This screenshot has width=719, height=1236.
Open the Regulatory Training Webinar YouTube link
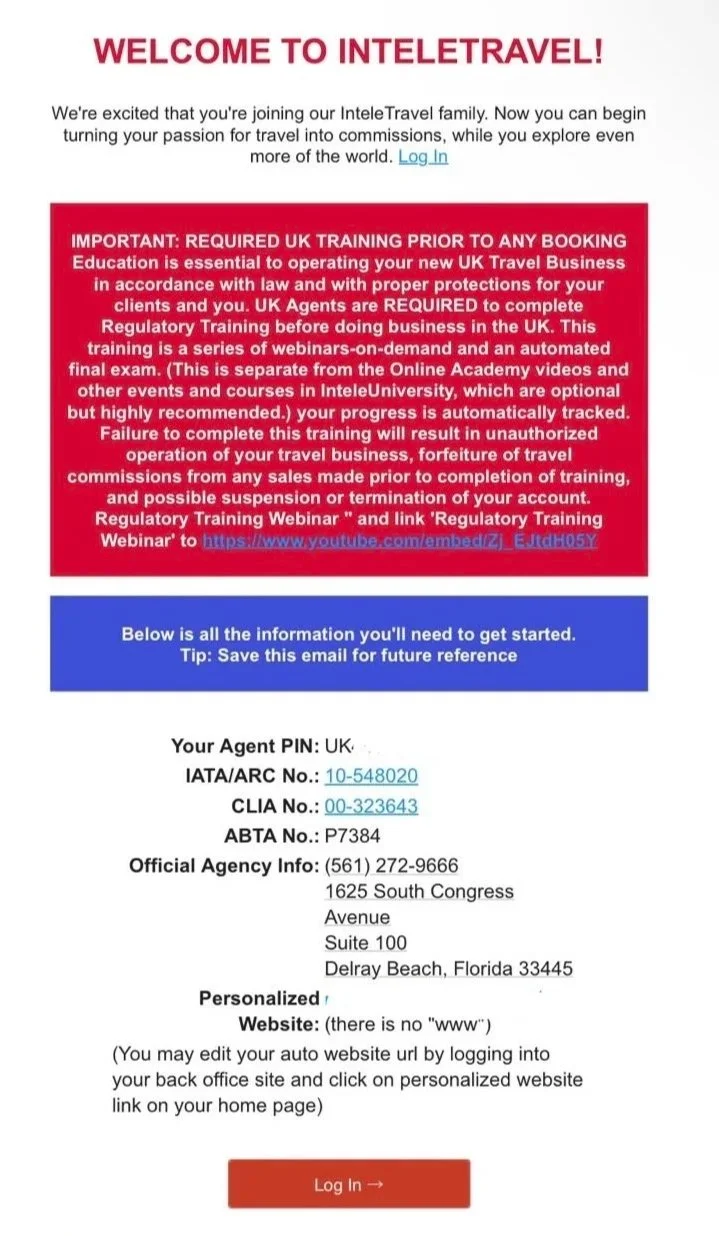pos(399,540)
